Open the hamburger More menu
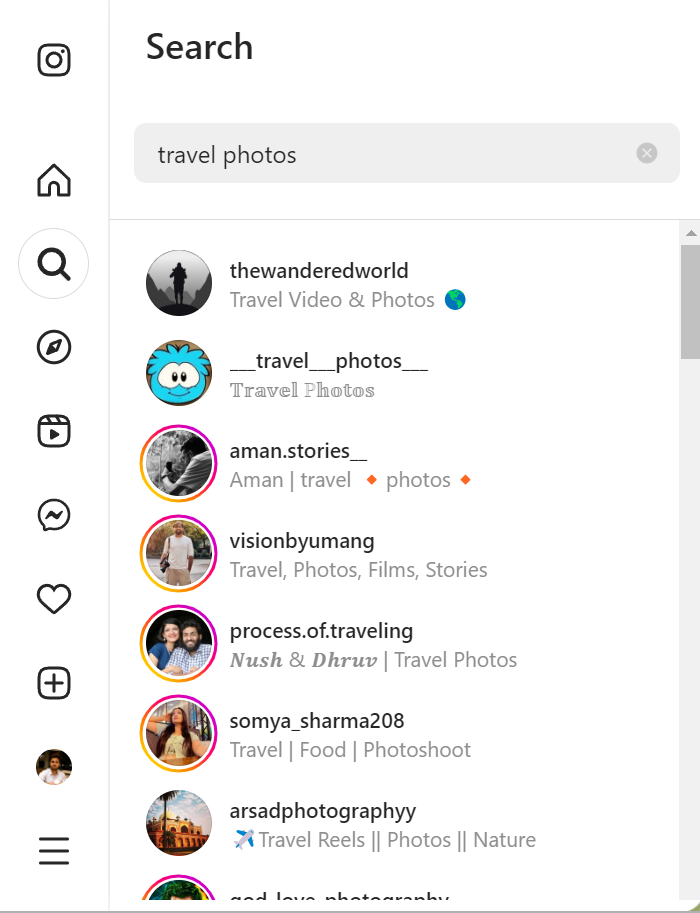This screenshot has width=700, height=913. 54,851
